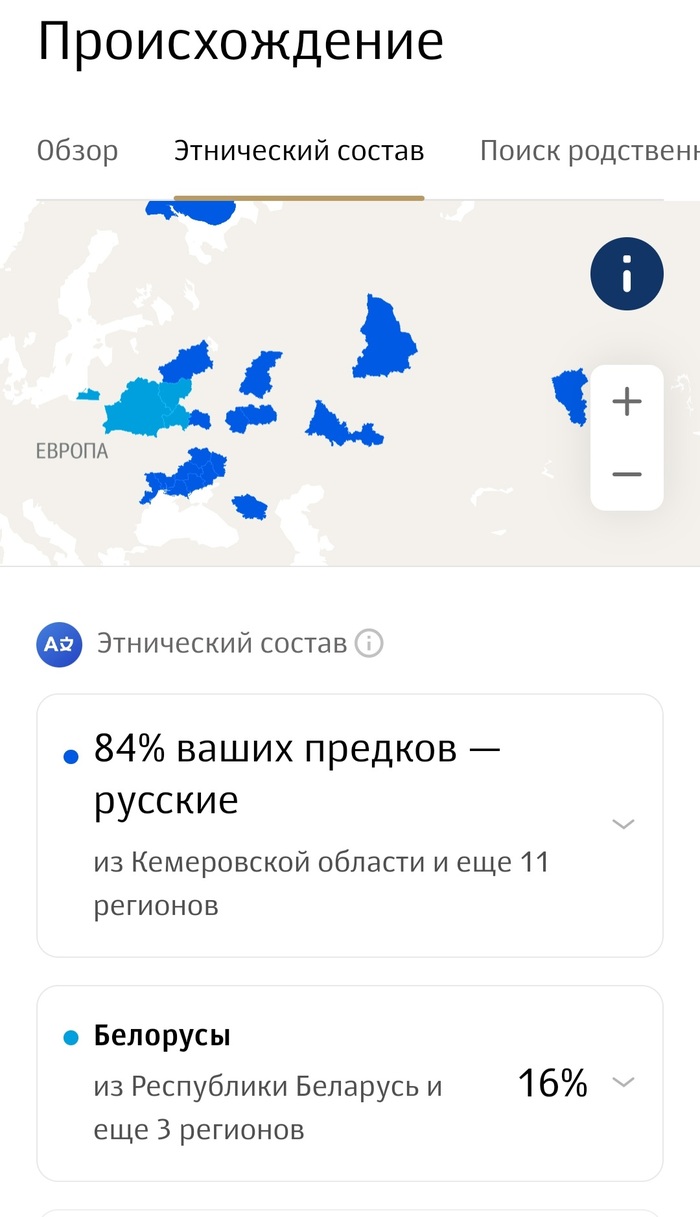This screenshot has height=1217, width=700.
Task: Select the Этнический состав tab
Action: (299, 151)
